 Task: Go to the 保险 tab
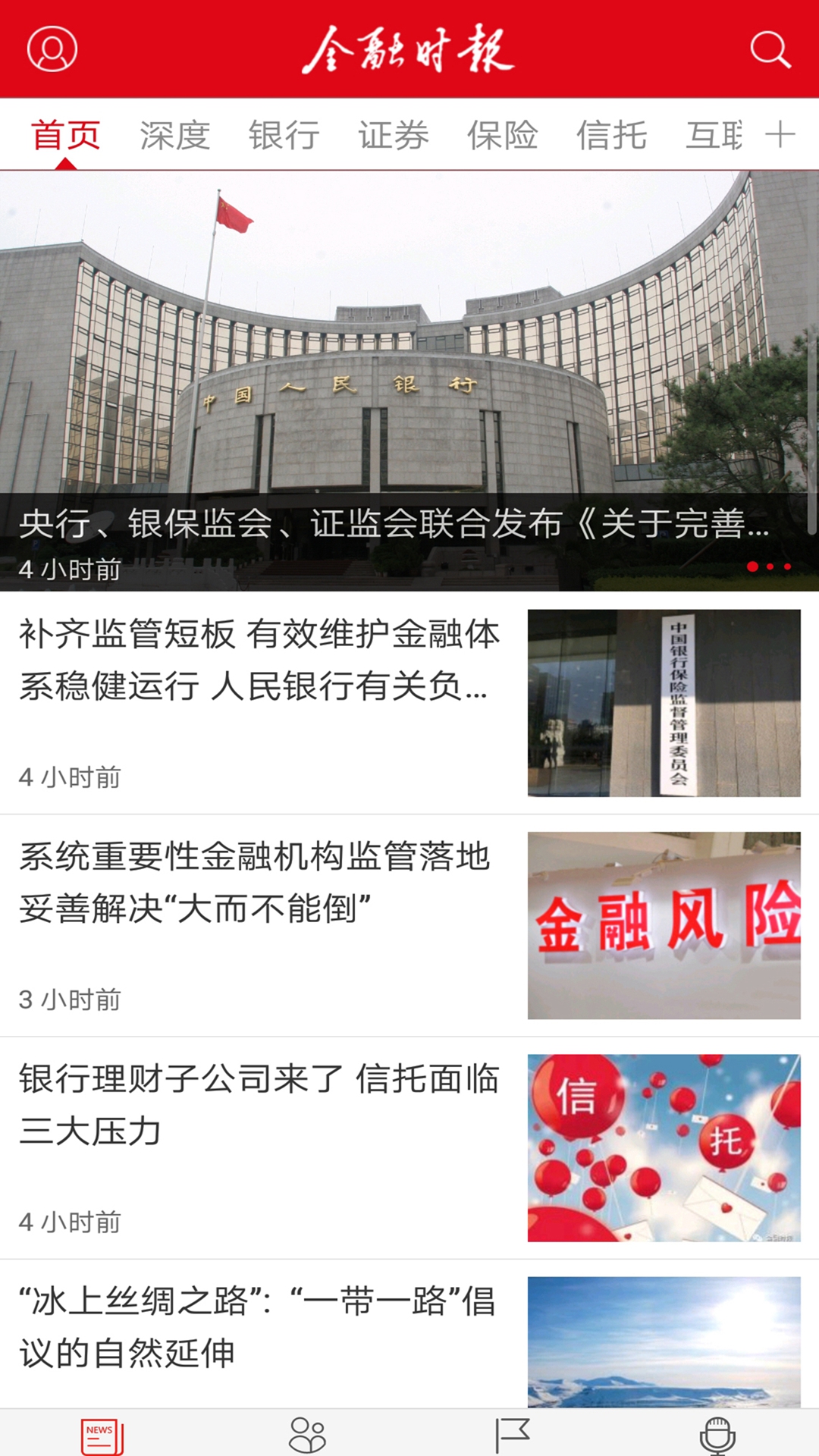[x=502, y=136]
